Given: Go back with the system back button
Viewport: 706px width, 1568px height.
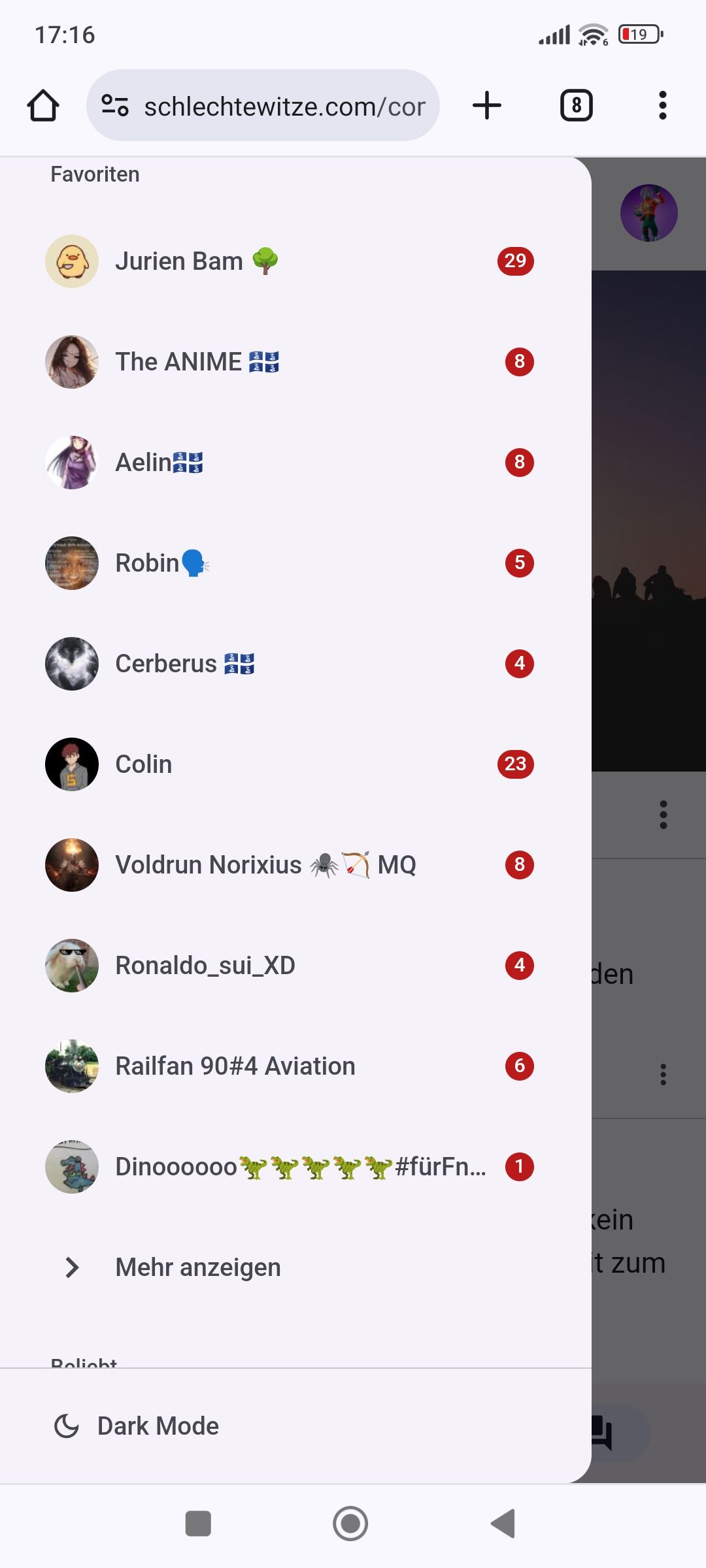Looking at the screenshot, I should coord(503,1524).
